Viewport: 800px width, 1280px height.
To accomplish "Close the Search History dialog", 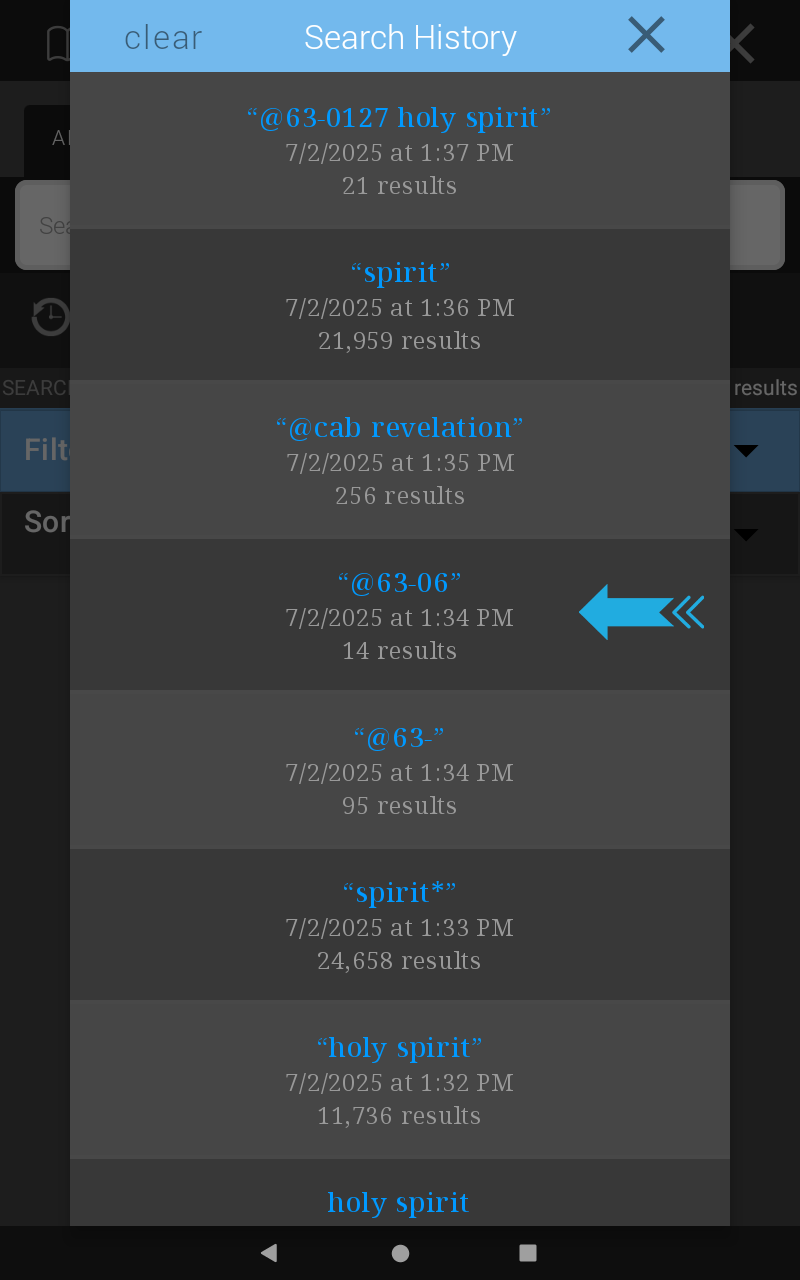I will click(x=646, y=35).
